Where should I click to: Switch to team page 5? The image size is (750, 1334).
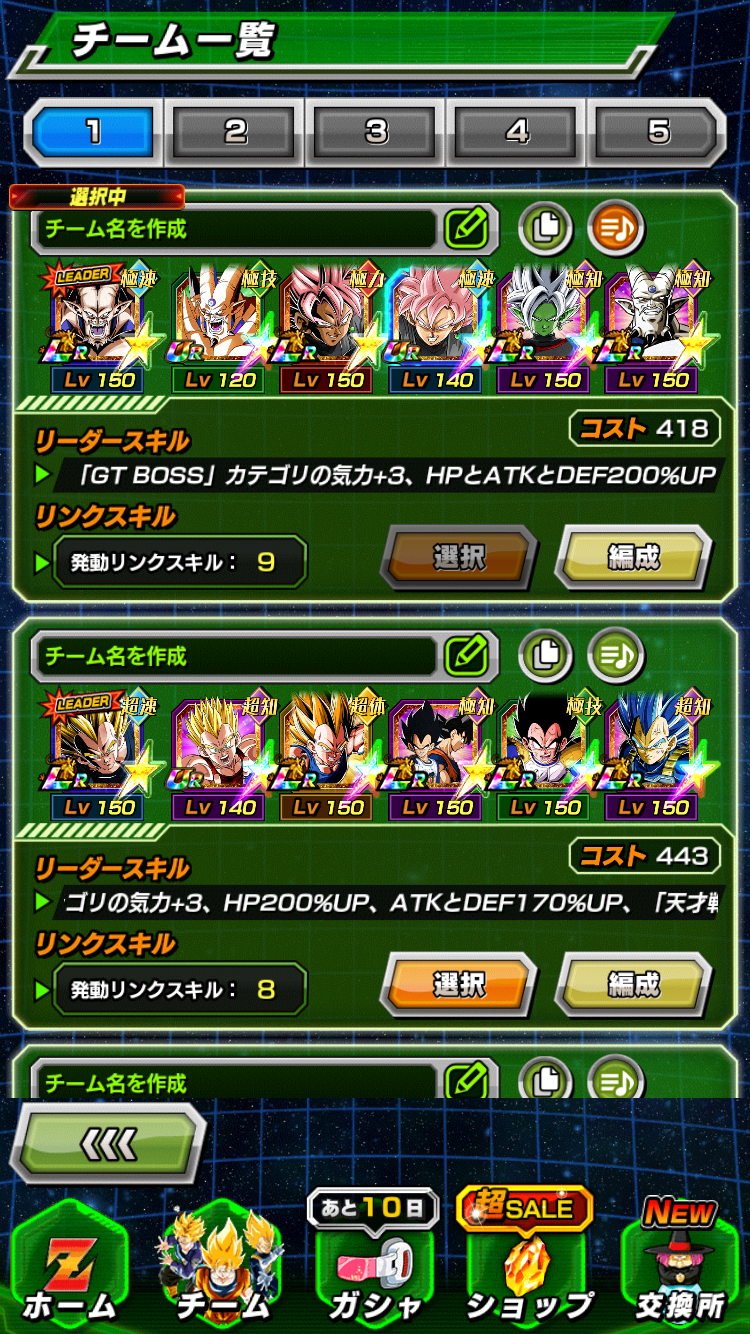point(657,132)
